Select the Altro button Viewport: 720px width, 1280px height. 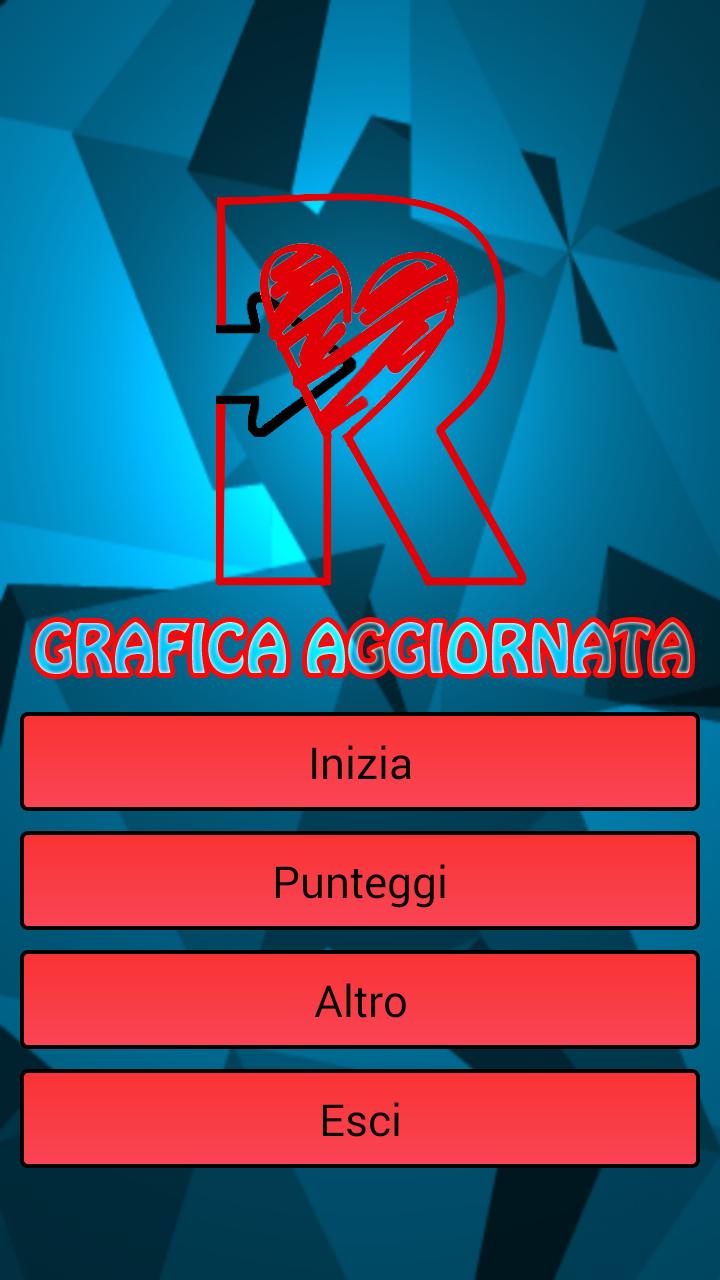(360, 1000)
